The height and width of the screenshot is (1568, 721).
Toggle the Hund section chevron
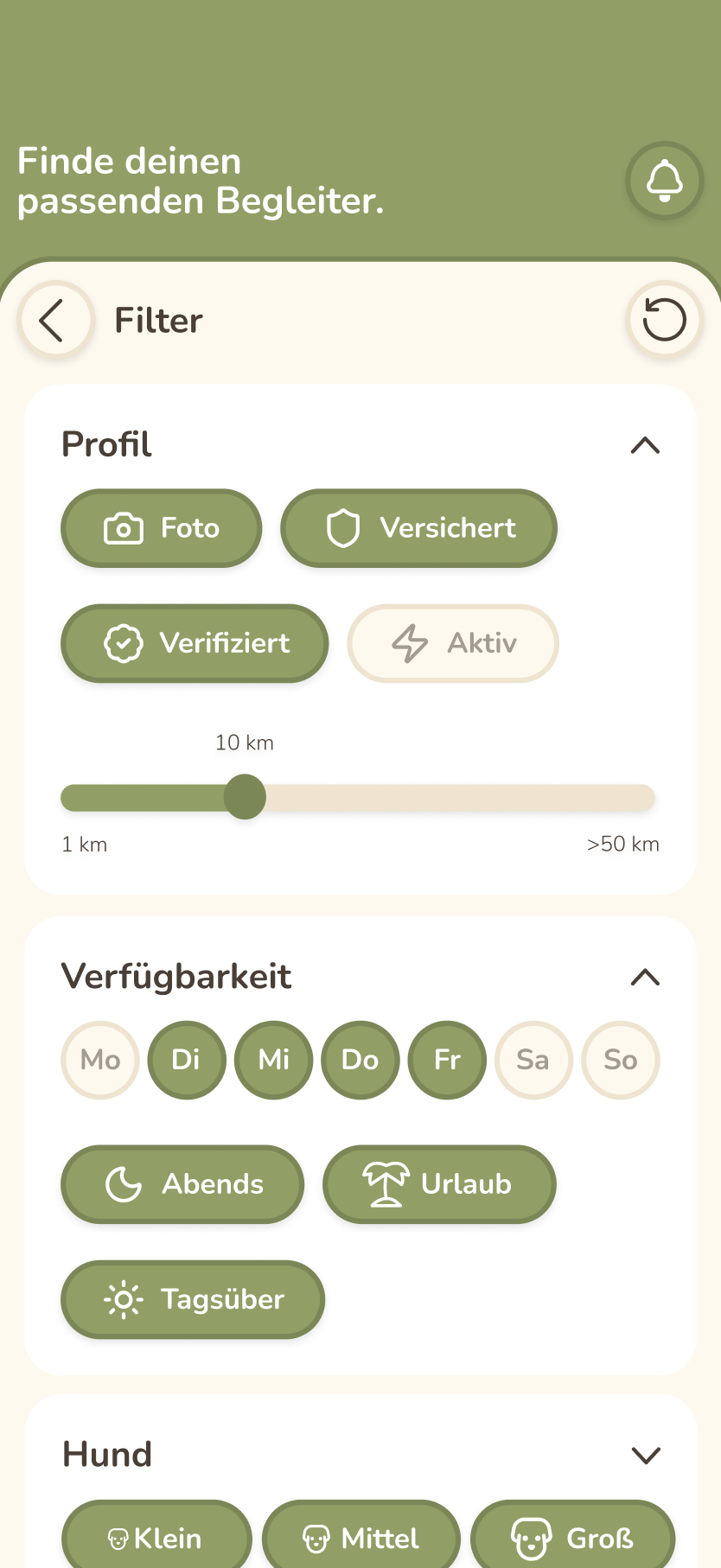[645, 1455]
